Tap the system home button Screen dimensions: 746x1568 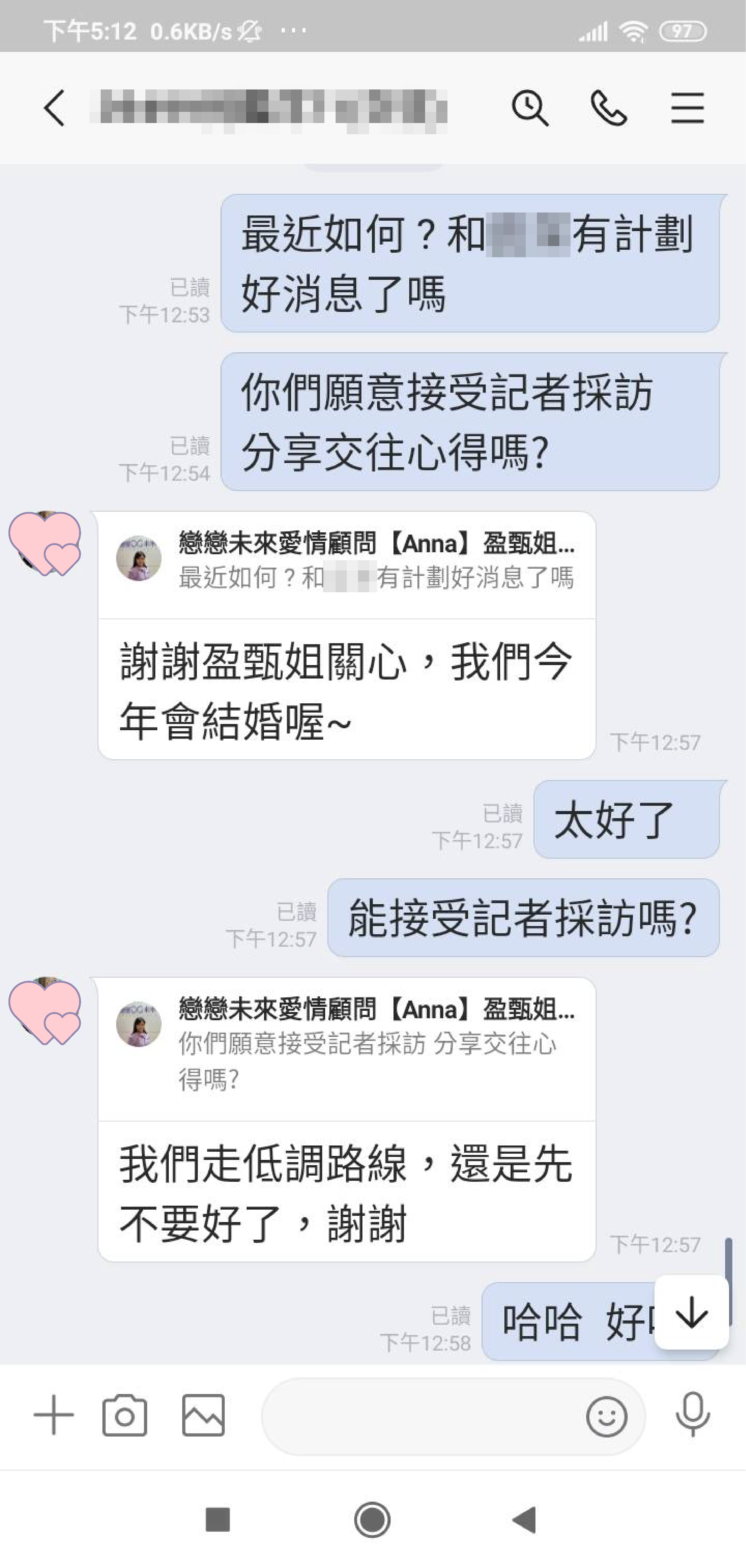pos(372,1520)
